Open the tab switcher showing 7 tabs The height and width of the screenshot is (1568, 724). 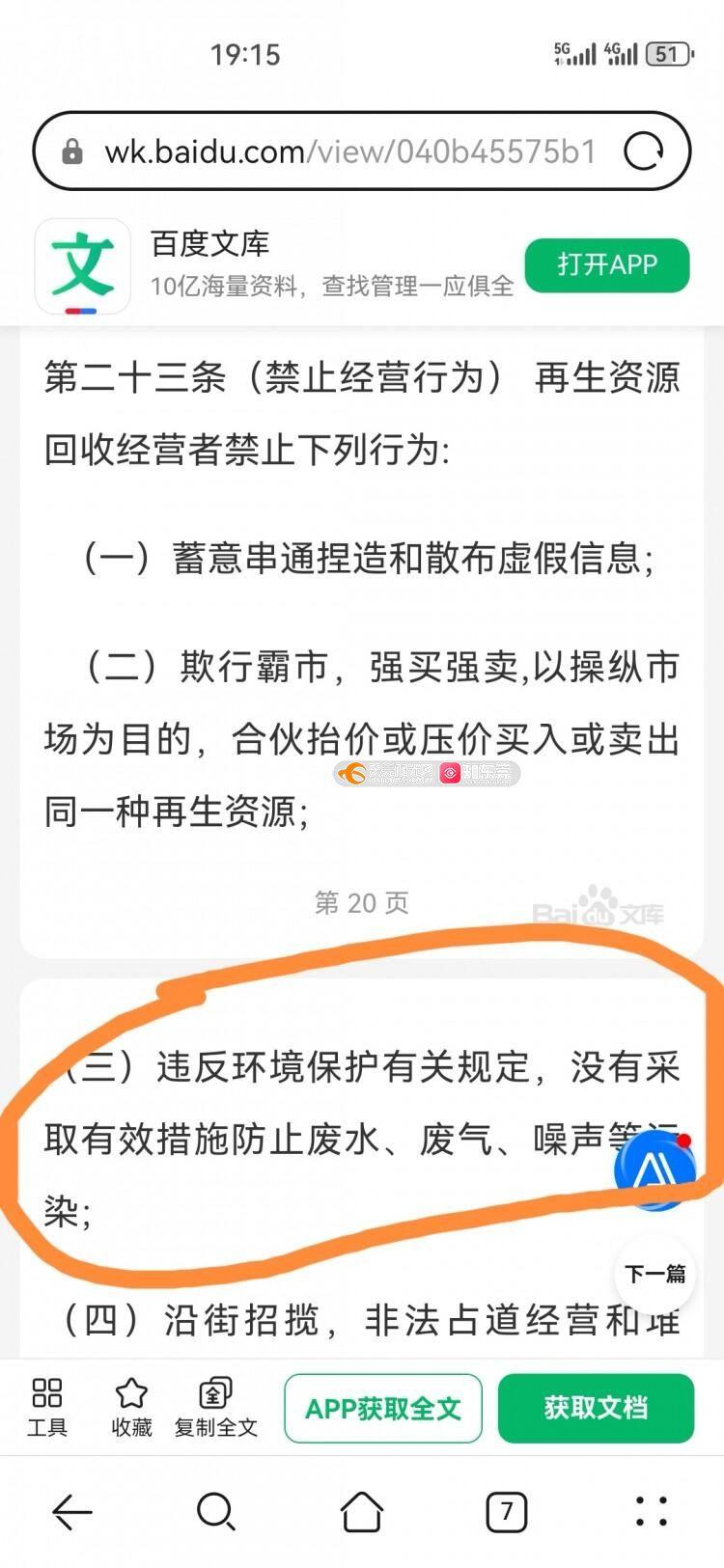507,1512
